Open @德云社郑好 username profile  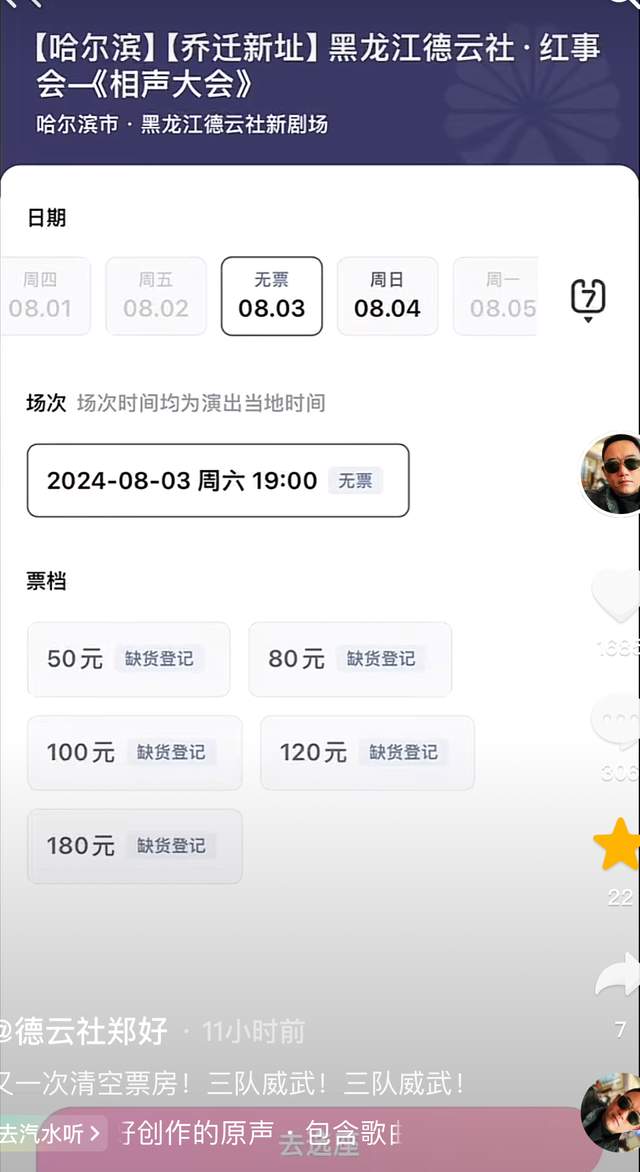tap(84, 1031)
